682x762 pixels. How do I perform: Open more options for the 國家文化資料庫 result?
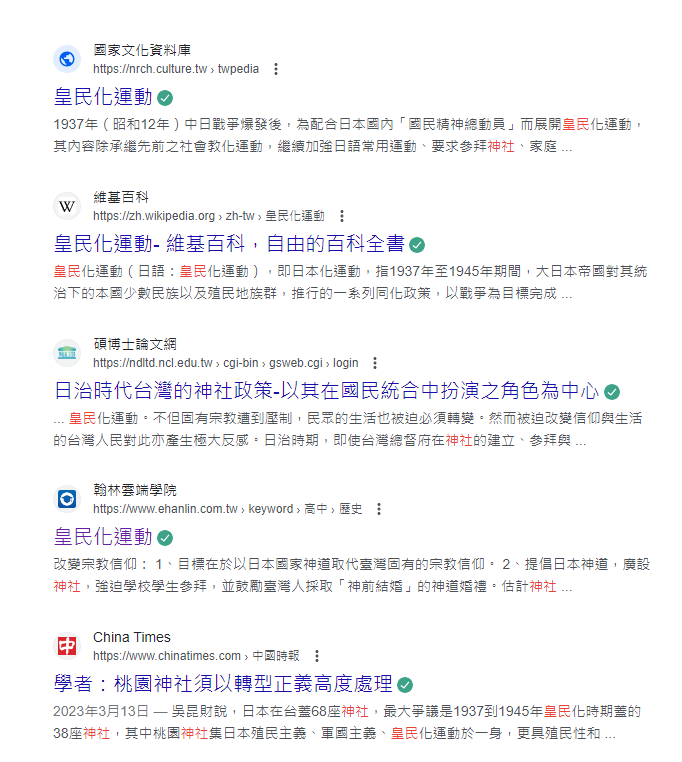click(276, 69)
